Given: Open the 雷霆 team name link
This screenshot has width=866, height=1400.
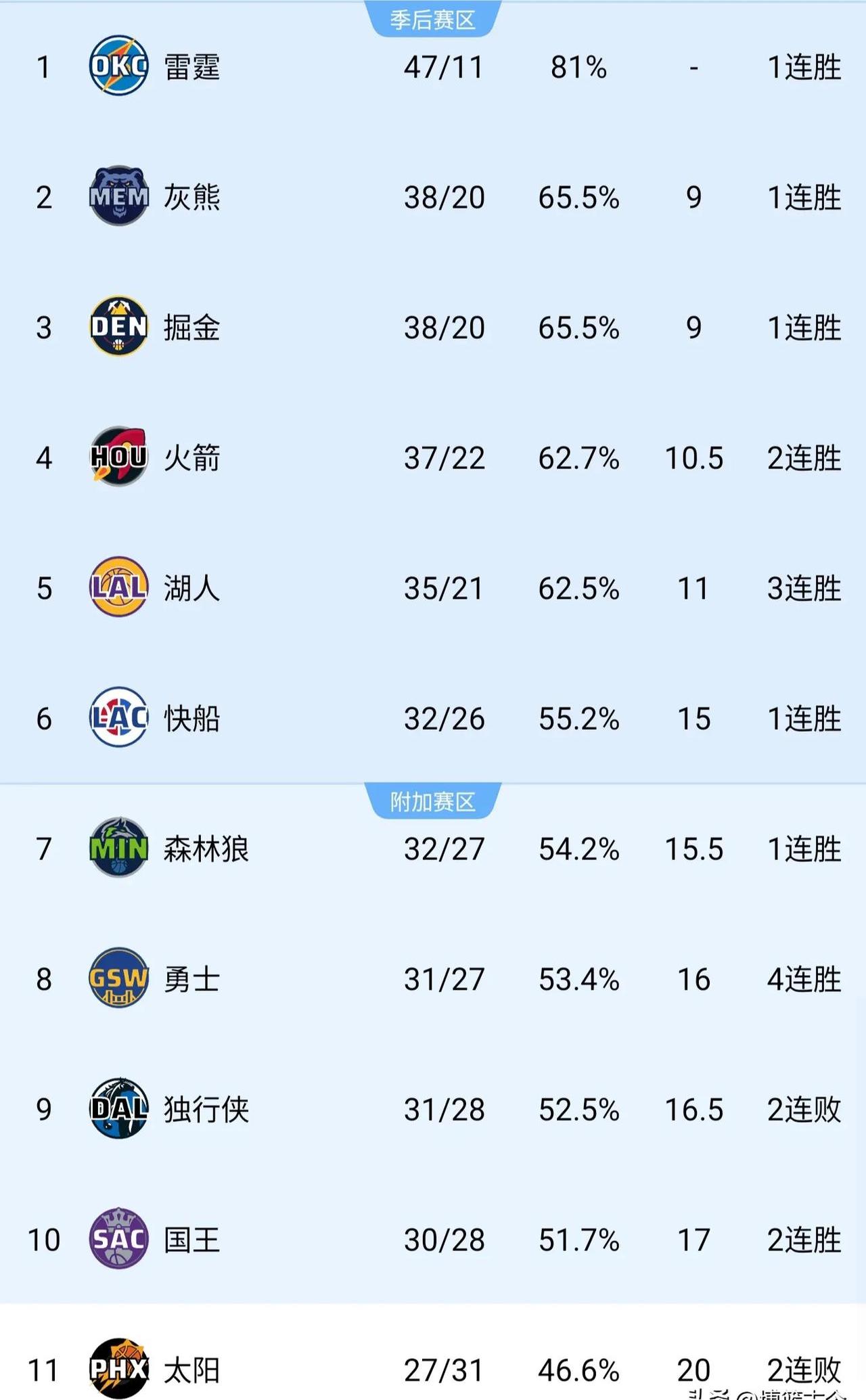Looking at the screenshot, I should point(192,66).
